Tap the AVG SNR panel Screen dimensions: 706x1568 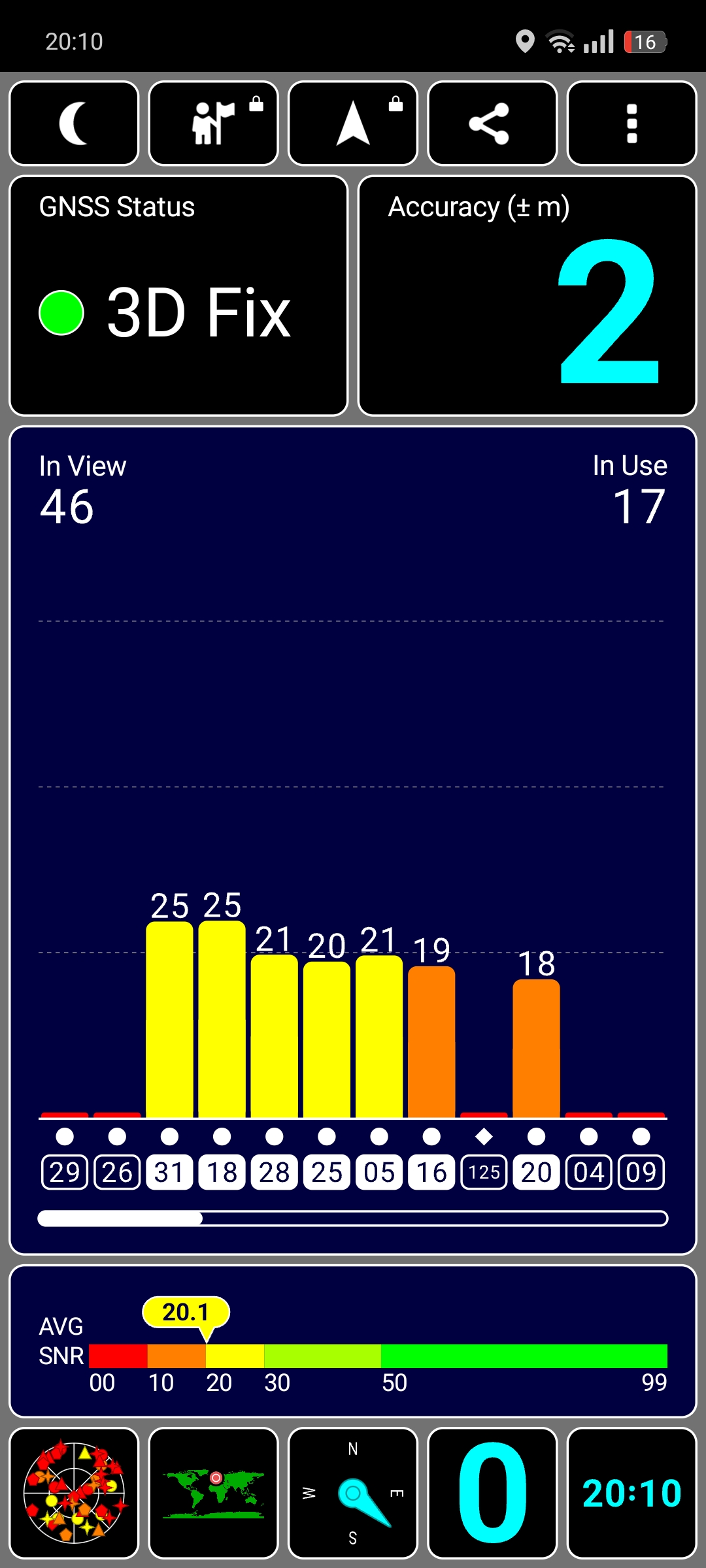[353, 1341]
